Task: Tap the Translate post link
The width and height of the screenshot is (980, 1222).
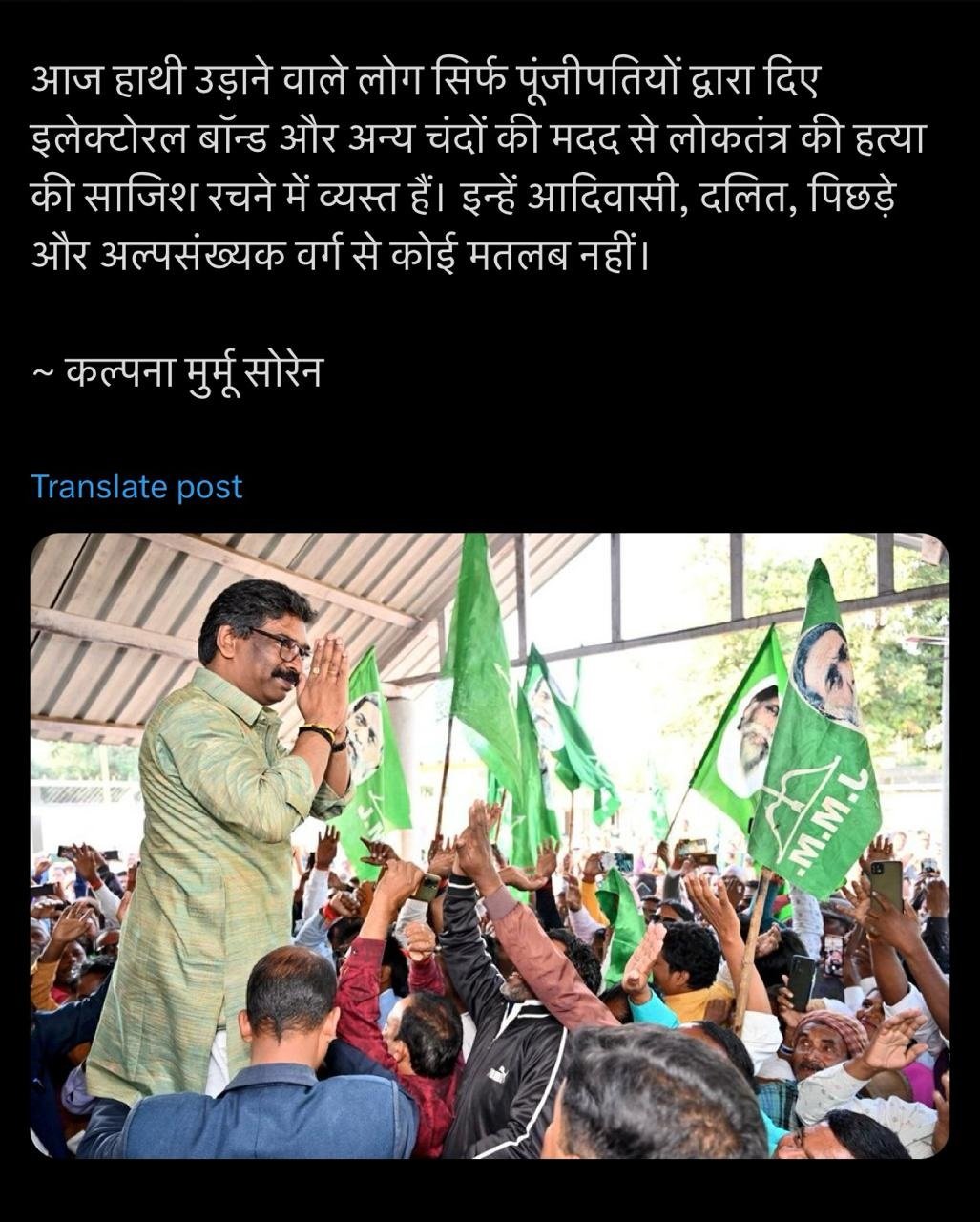Action: (136, 487)
